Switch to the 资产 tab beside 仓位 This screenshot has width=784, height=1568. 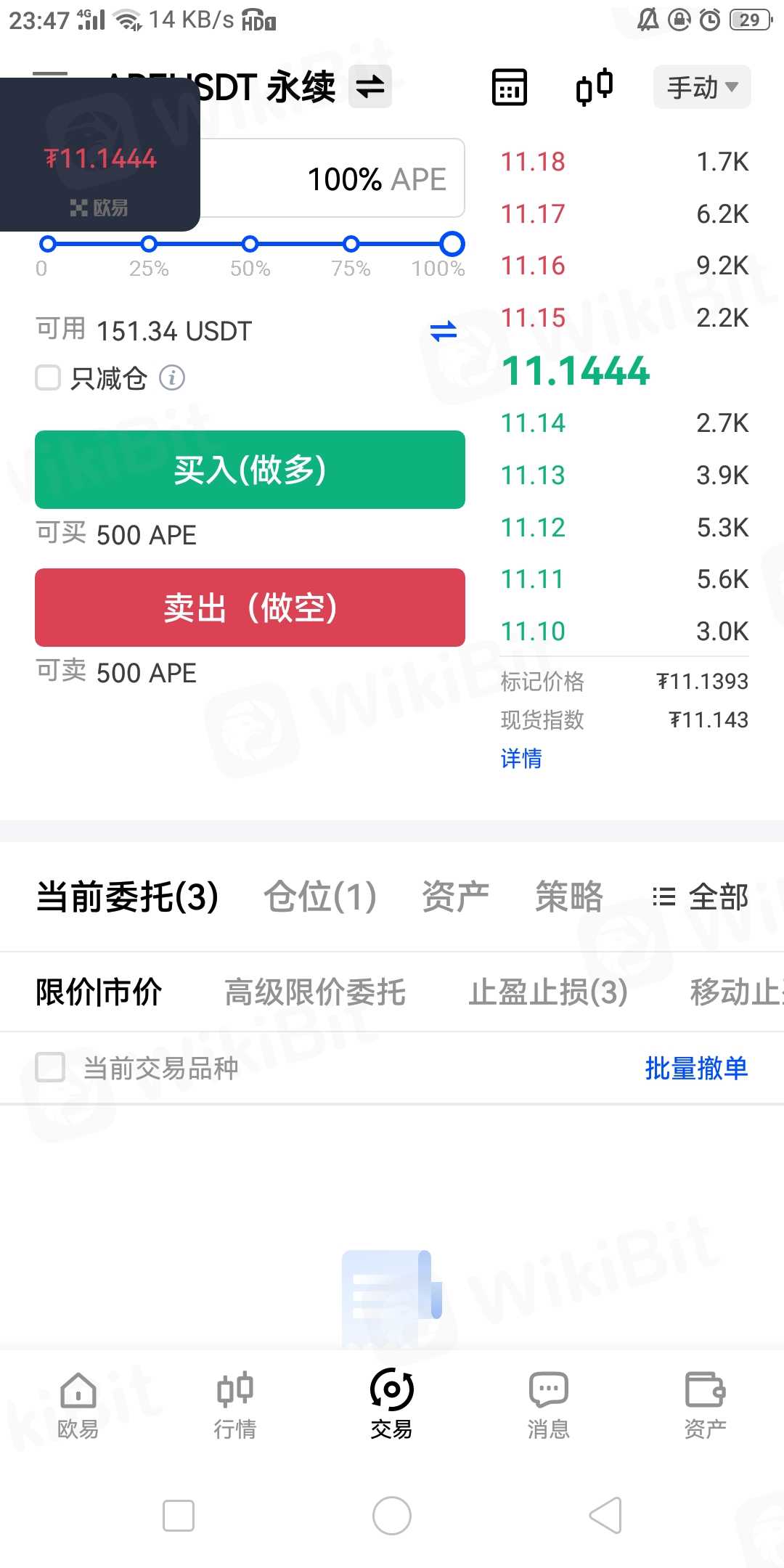click(455, 897)
